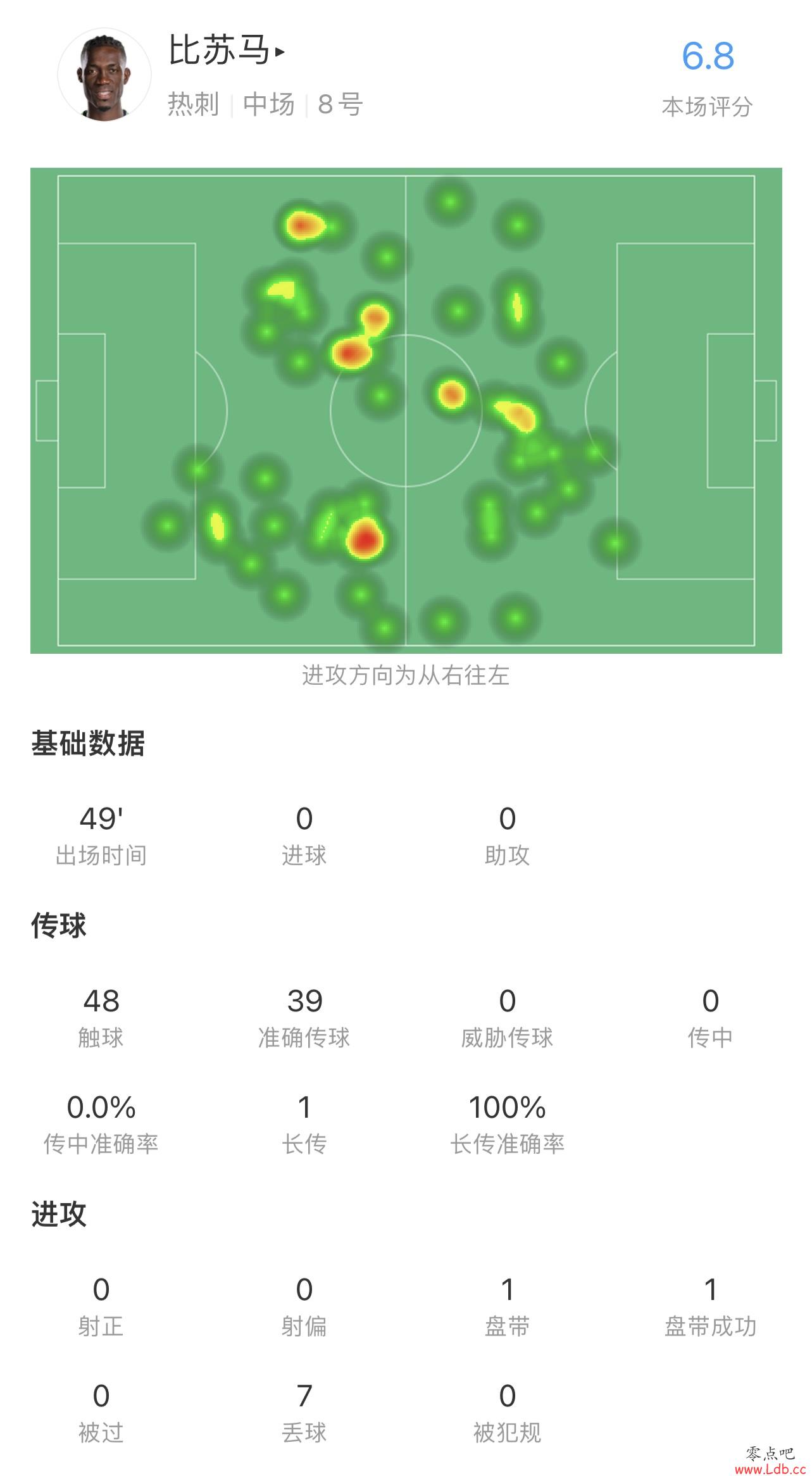812x1476 pixels.
Task: Tap 比苏马's avatar photo
Action: (104, 75)
